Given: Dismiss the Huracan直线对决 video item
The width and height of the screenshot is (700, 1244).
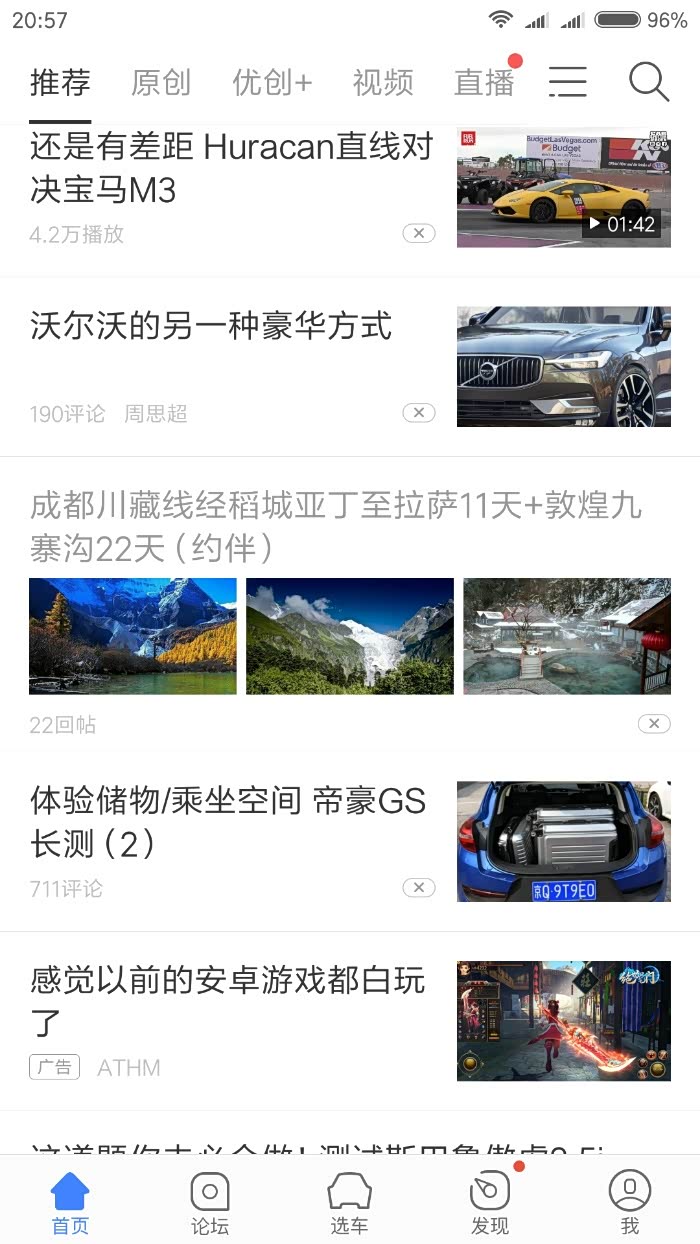Looking at the screenshot, I should (x=419, y=233).
